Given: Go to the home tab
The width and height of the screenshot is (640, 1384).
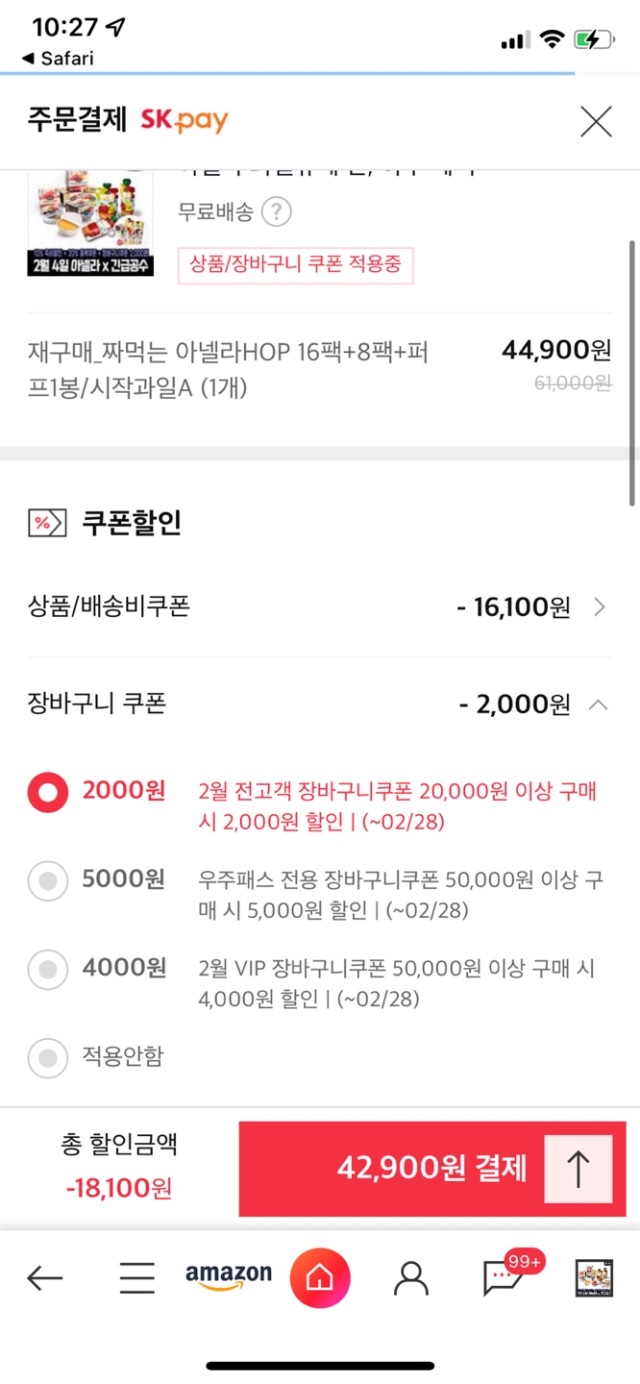Looking at the screenshot, I should [x=320, y=1276].
